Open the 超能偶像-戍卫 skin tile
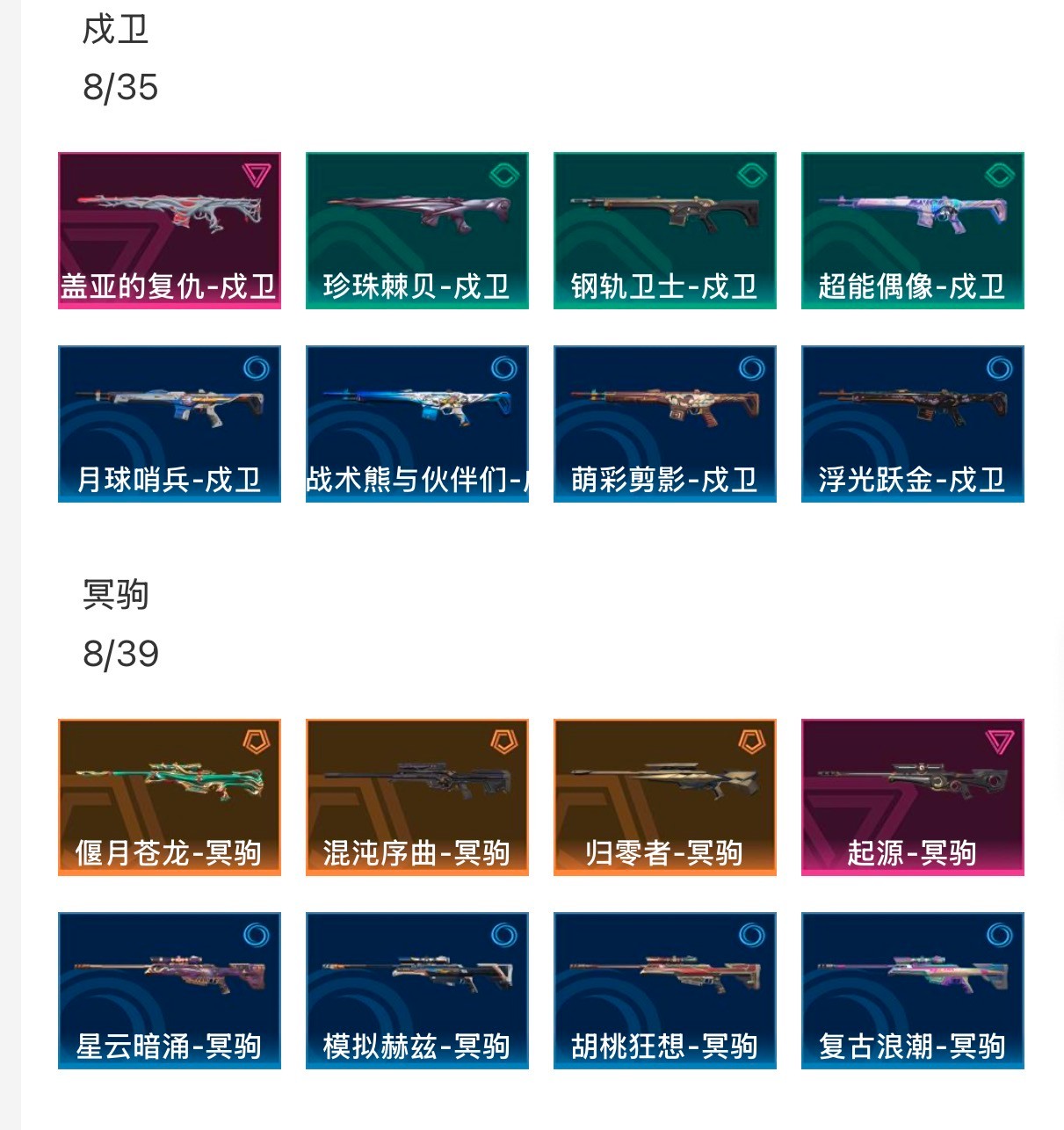1064x1130 pixels. [913, 230]
